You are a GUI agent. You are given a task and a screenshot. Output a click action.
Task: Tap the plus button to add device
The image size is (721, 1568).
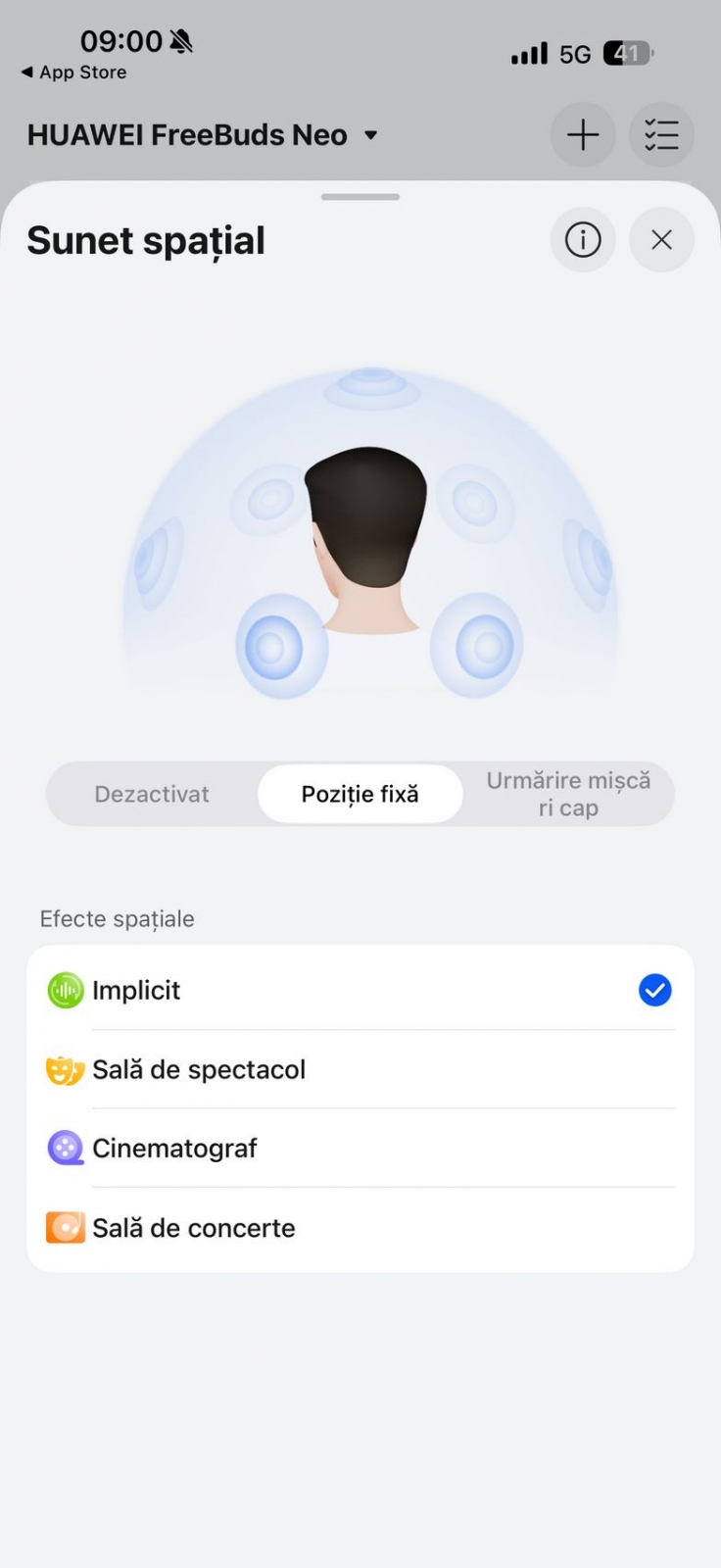[x=583, y=134]
